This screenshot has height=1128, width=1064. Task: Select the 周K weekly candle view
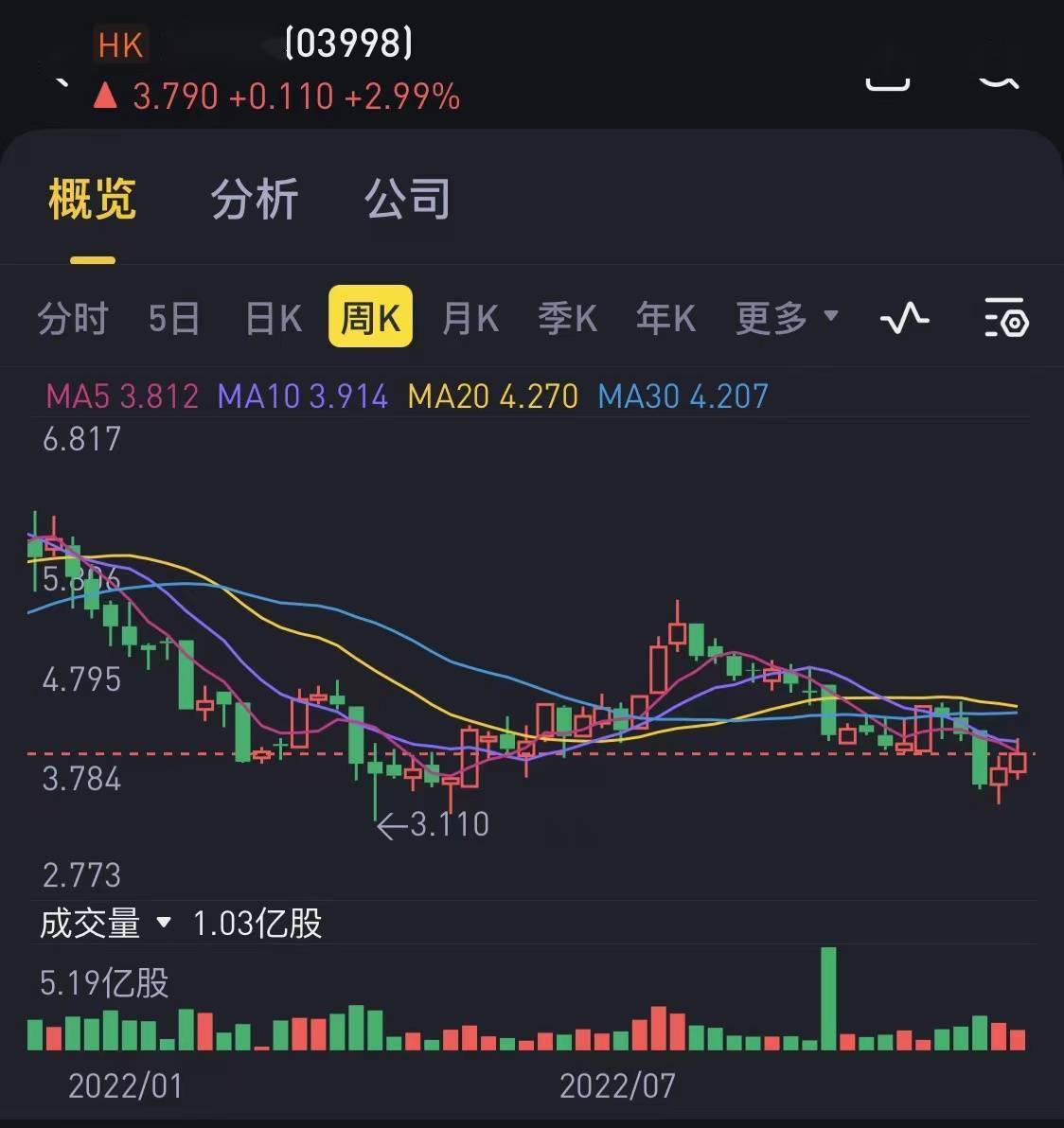(x=370, y=317)
